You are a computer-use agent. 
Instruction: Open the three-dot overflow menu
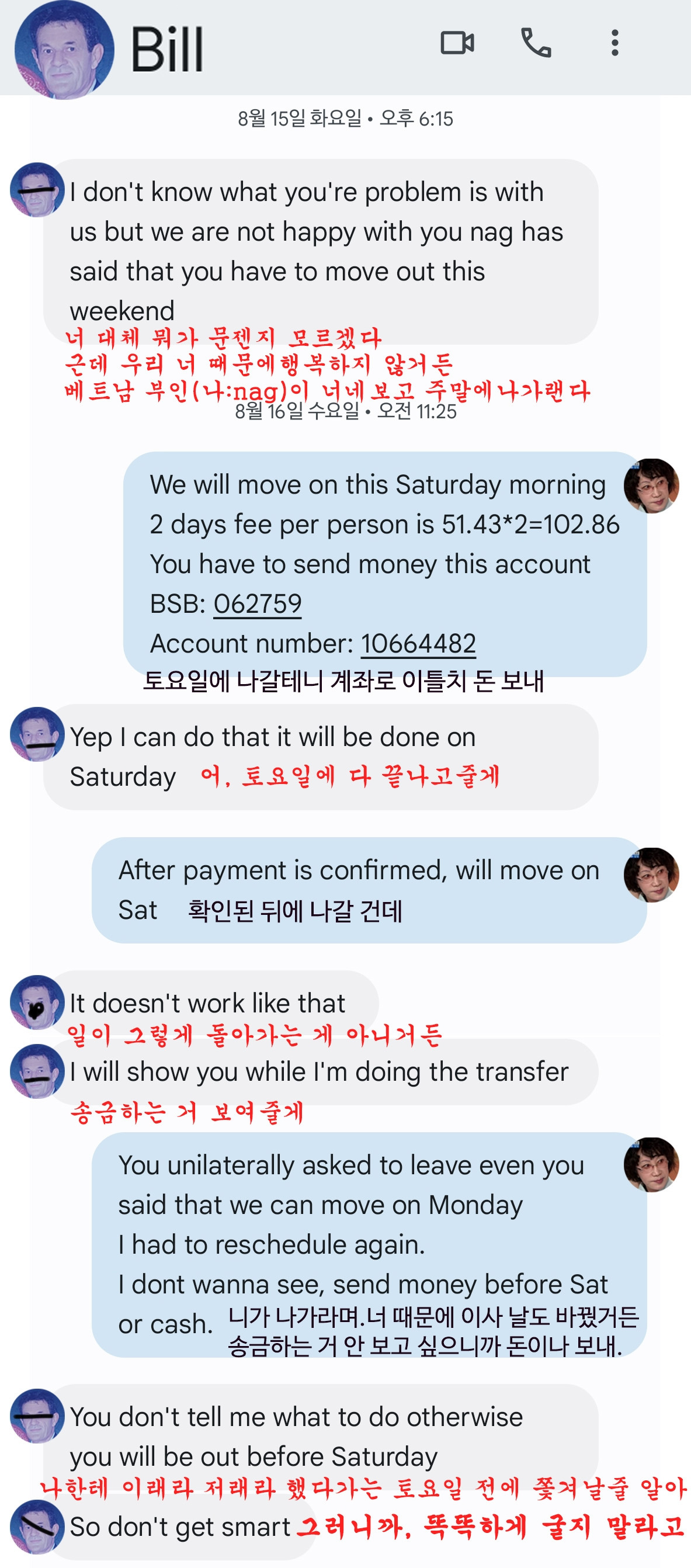(614, 44)
